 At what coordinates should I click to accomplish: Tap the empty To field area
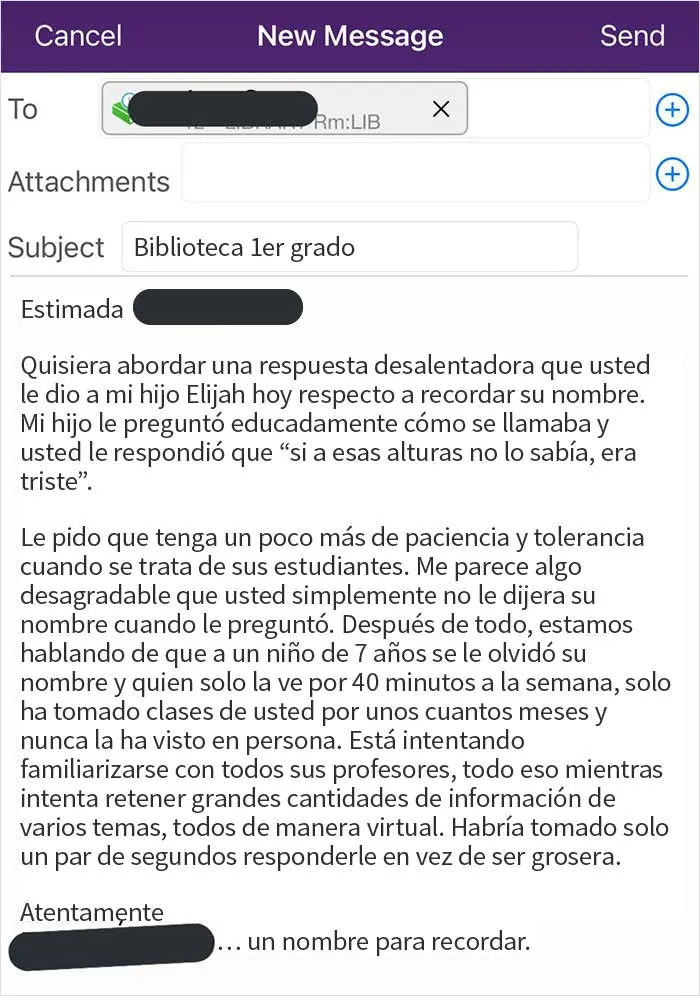(559, 109)
